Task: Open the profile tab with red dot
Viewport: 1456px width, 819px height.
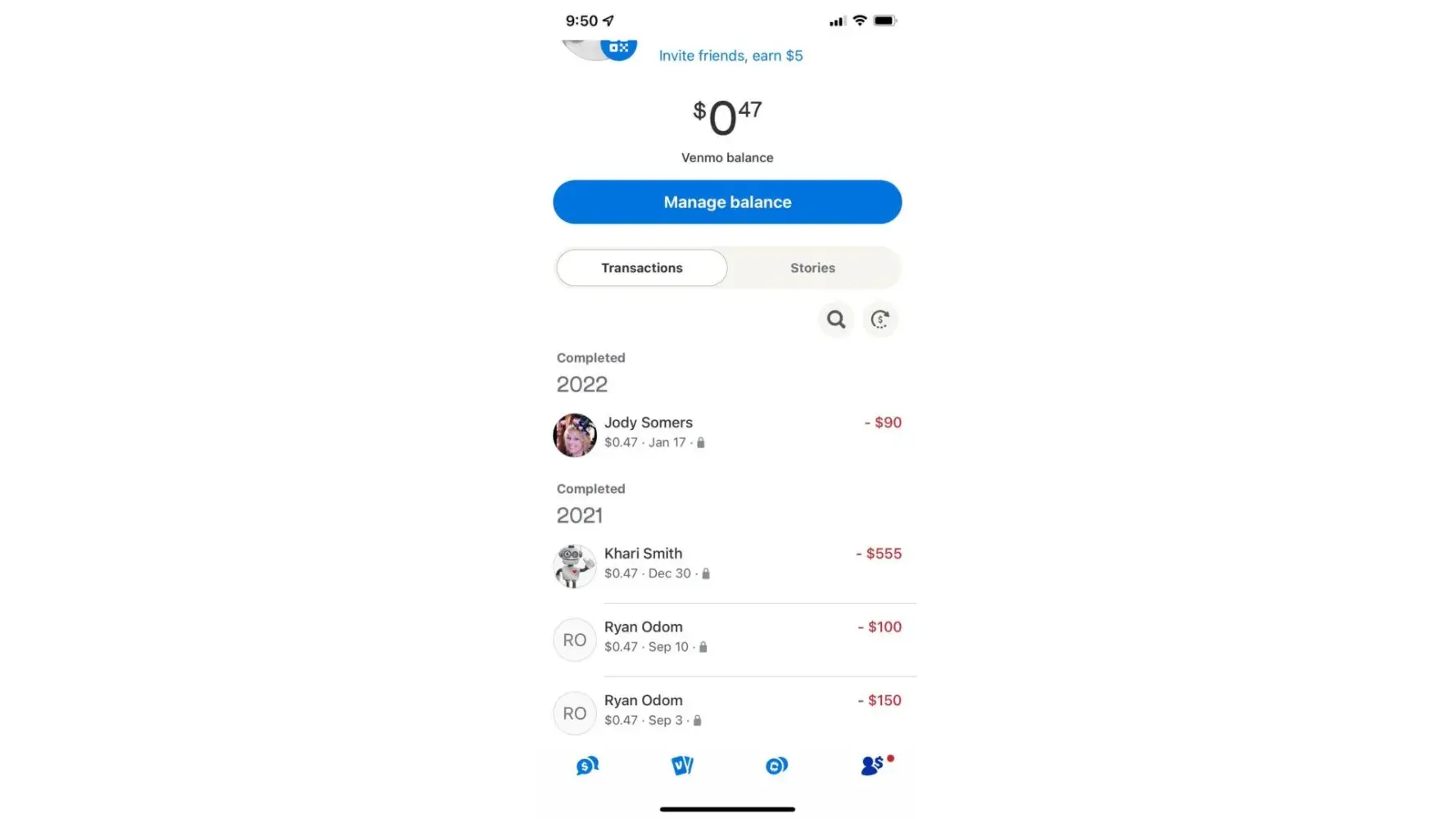Action: click(x=873, y=766)
